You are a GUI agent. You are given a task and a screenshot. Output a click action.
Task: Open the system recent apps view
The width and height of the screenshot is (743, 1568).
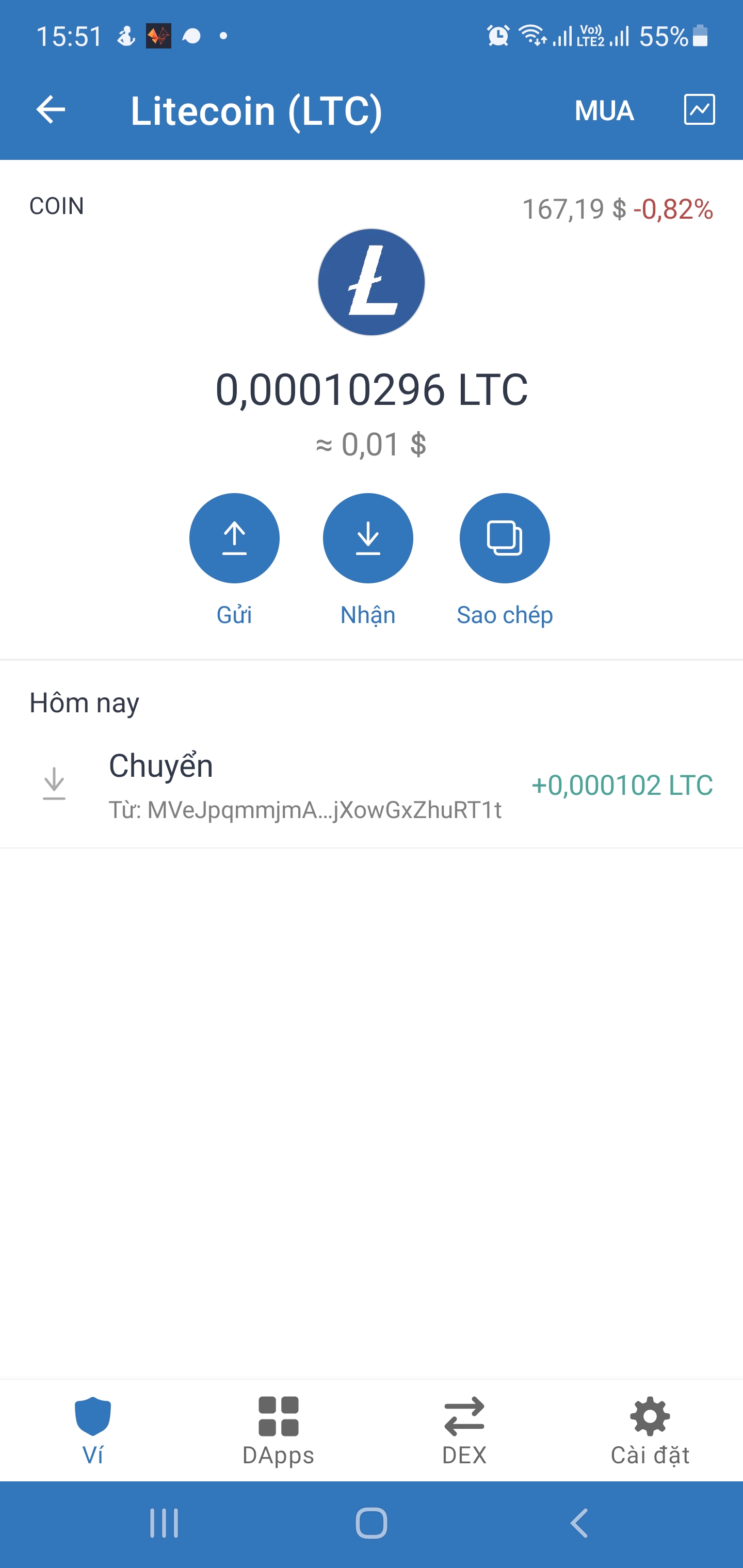[164, 1524]
